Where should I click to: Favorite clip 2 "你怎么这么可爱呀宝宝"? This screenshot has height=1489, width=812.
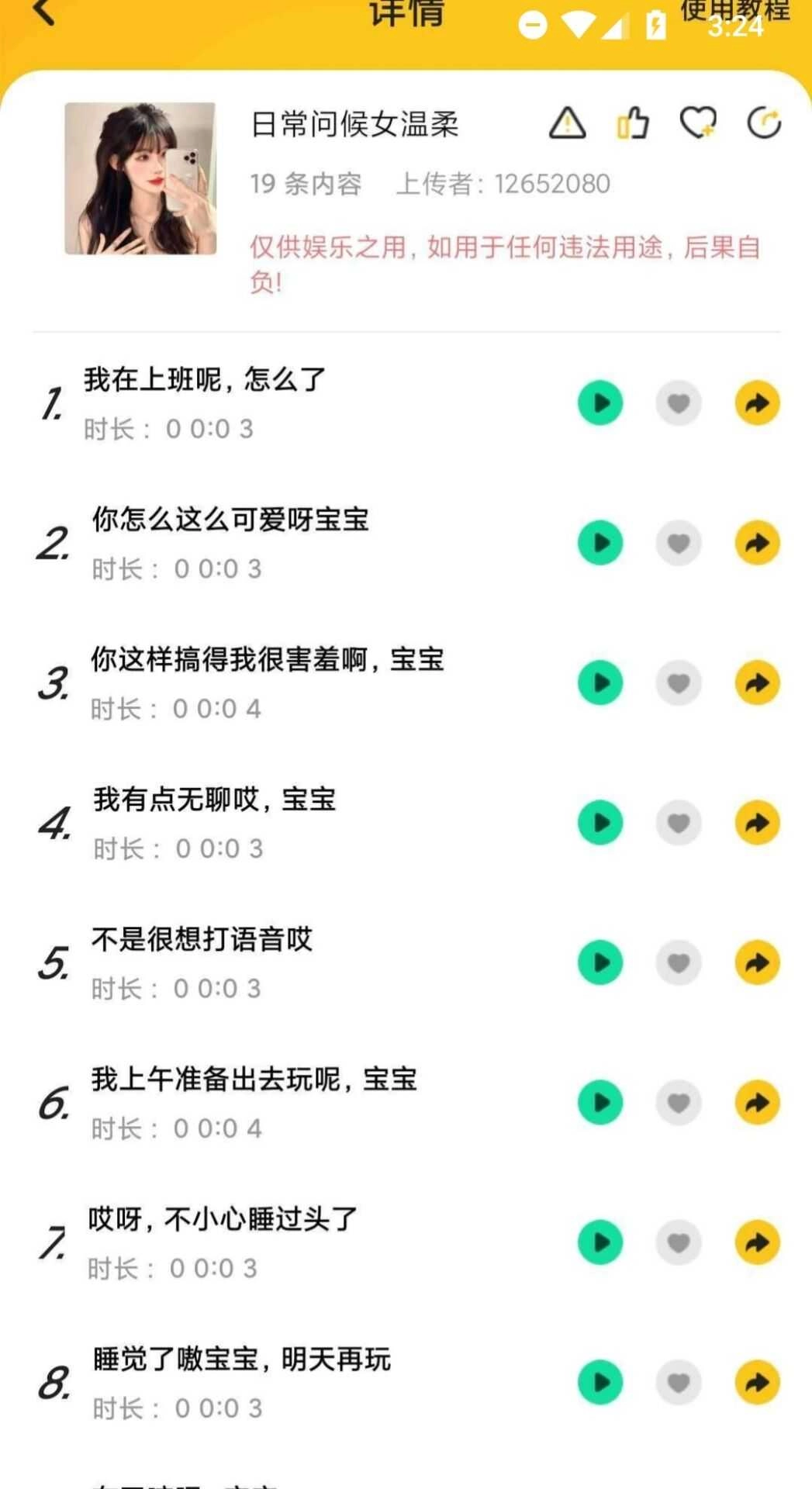pyautogui.click(x=679, y=543)
